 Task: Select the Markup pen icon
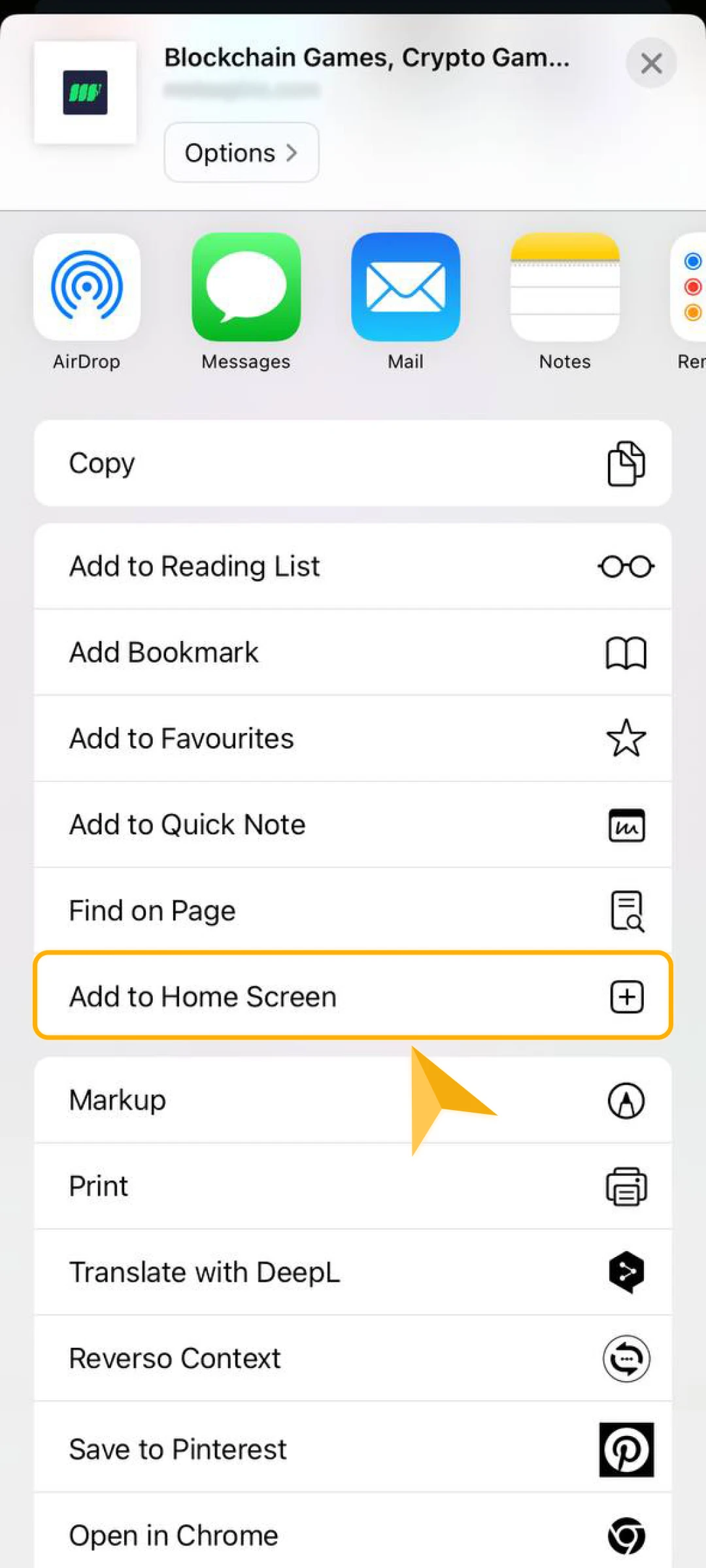(x=626, y=1100)
